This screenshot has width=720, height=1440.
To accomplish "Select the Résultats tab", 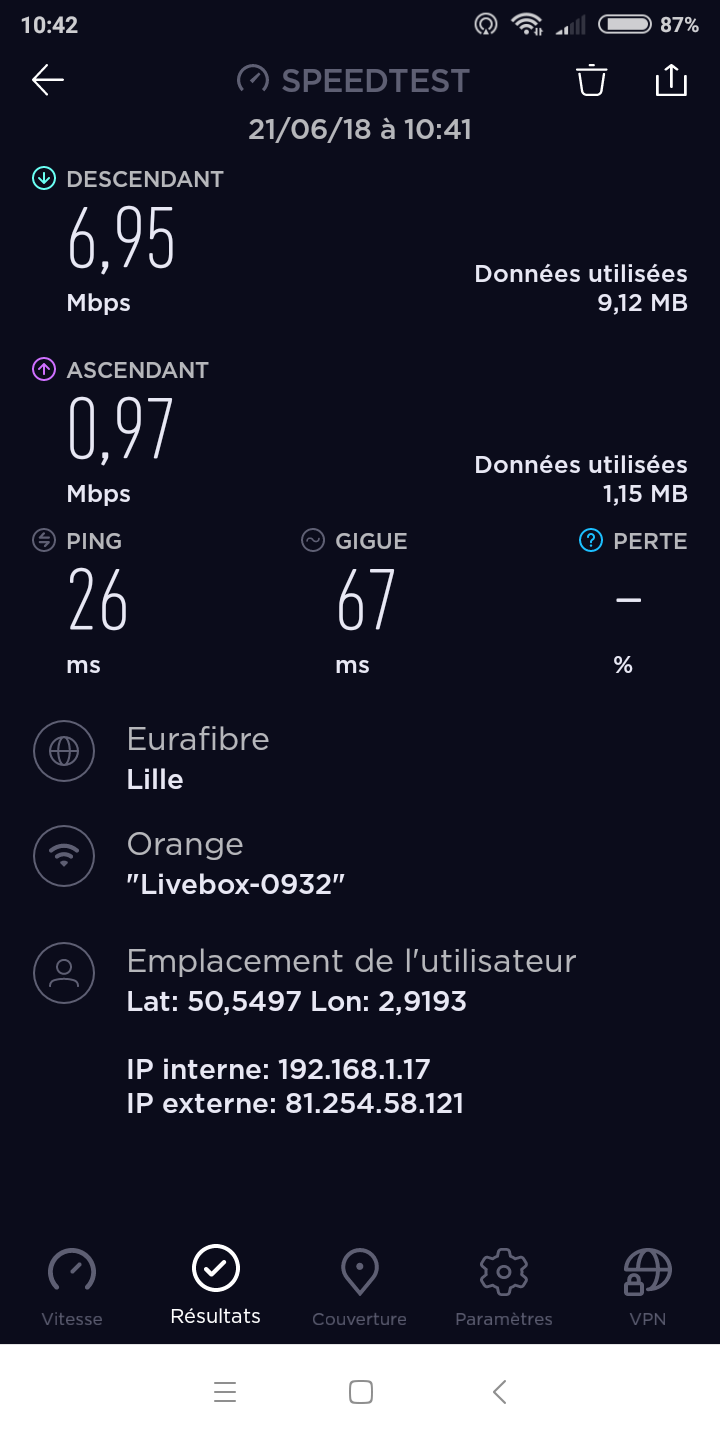I will (216, 1285).
